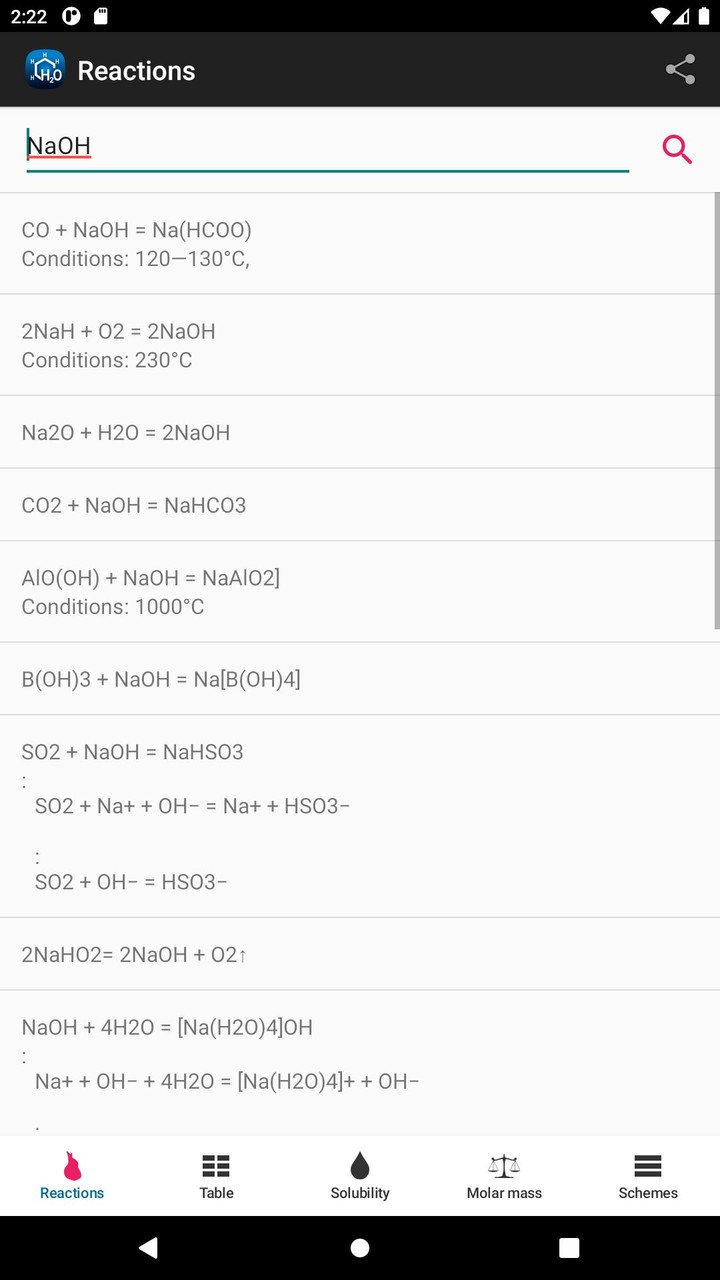This screenshot has height=1280, width=720.
Task: Tap the system back button
Action: click(149, 1247)
